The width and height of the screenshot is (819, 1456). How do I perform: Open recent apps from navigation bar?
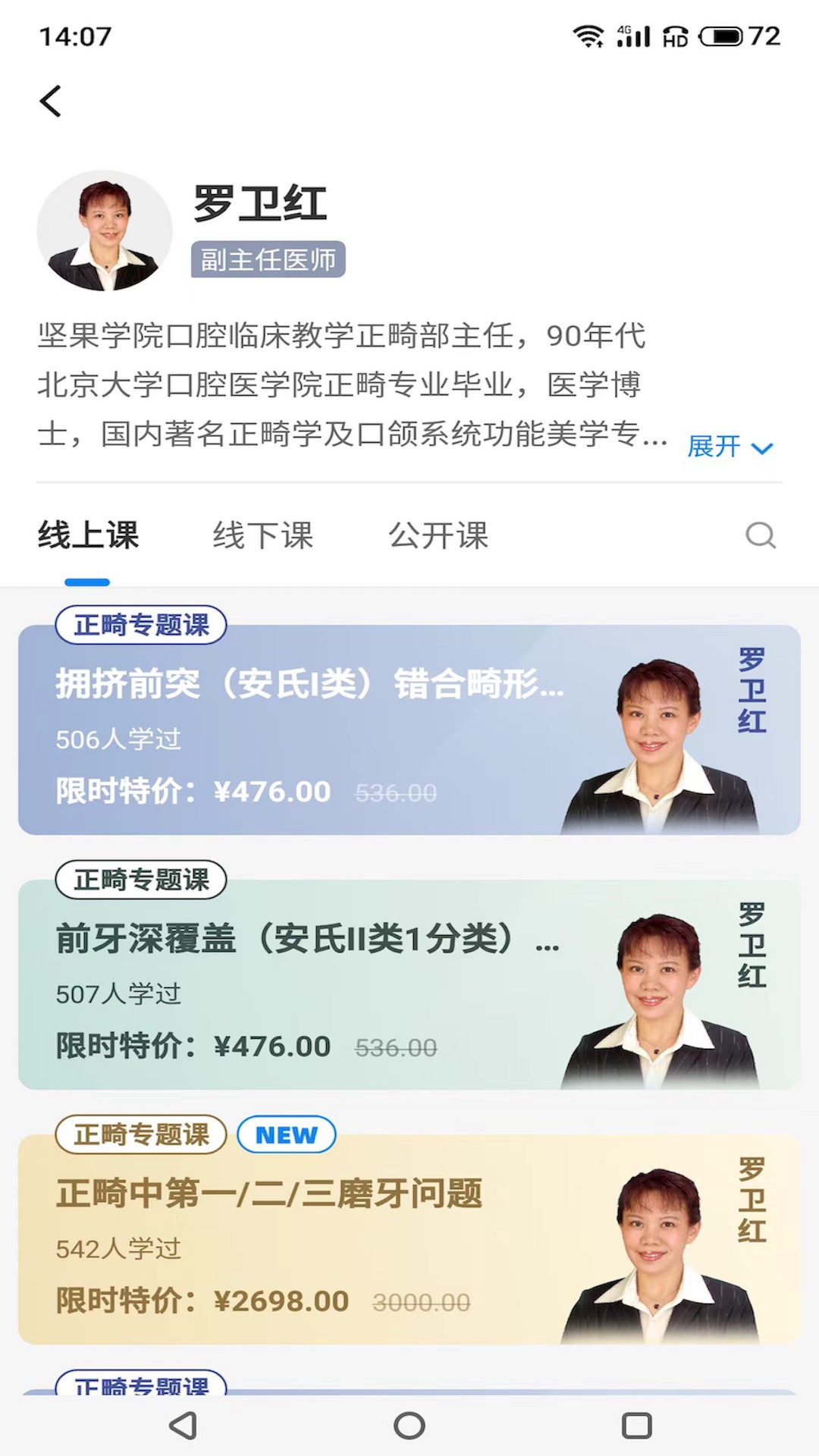[x=636, y=1426]
